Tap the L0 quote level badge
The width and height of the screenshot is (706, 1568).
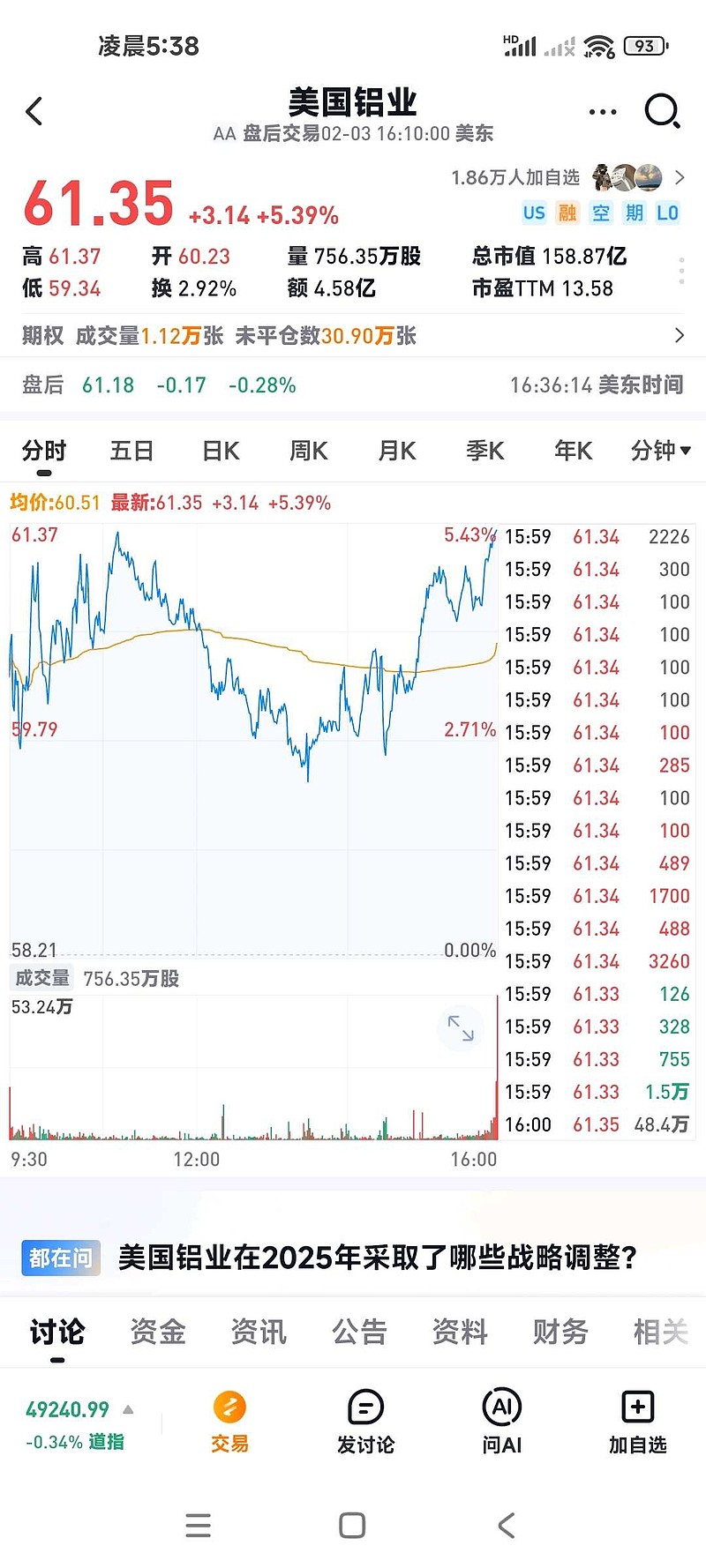(668, 213)
